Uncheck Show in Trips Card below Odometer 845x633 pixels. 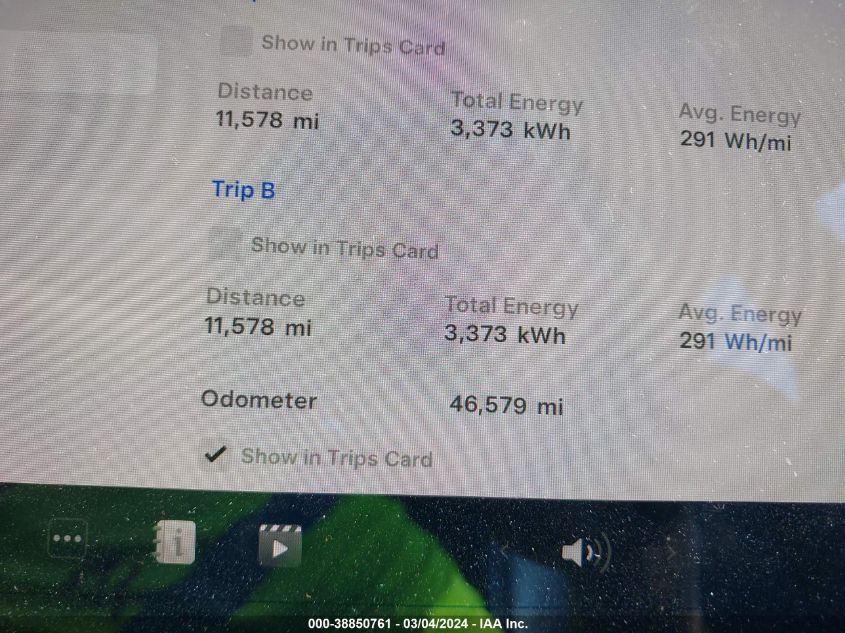click(215, 455)
